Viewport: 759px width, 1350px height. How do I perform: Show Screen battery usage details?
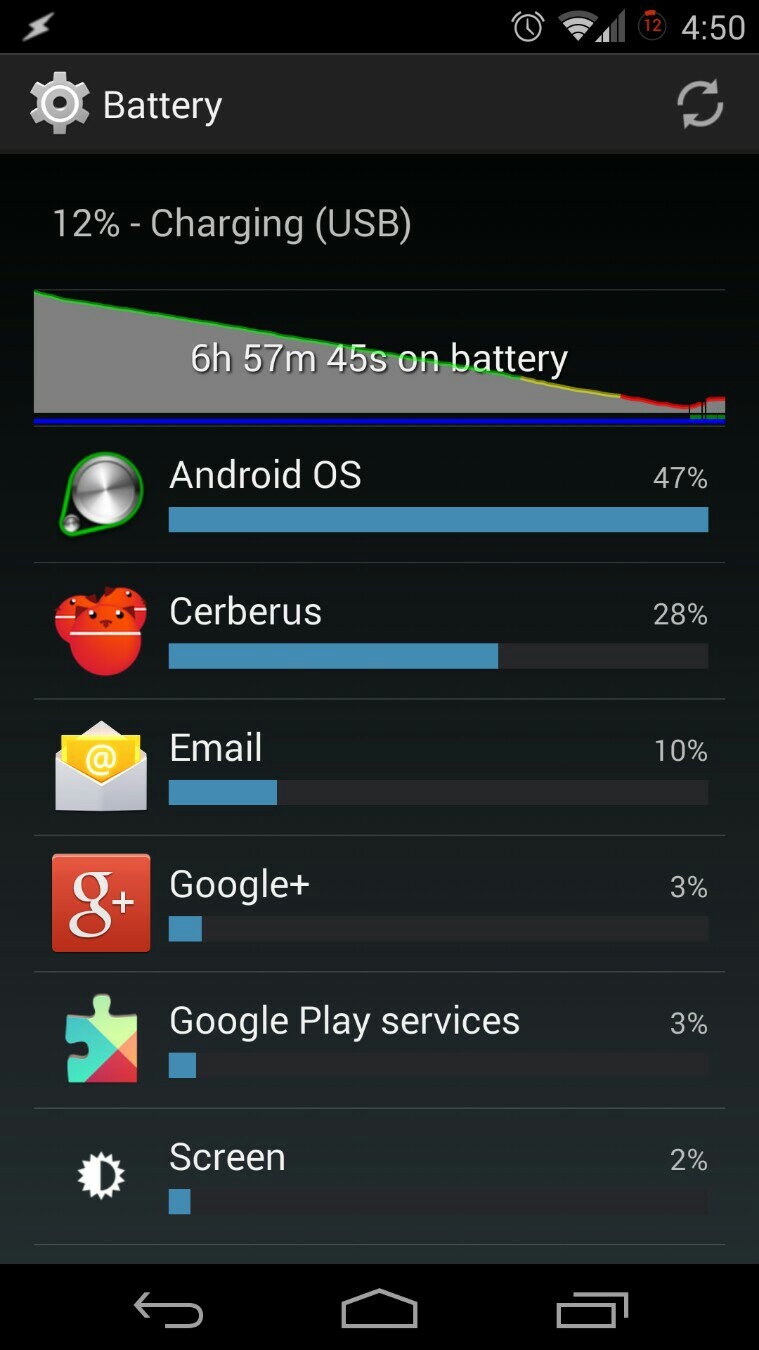379,1176
